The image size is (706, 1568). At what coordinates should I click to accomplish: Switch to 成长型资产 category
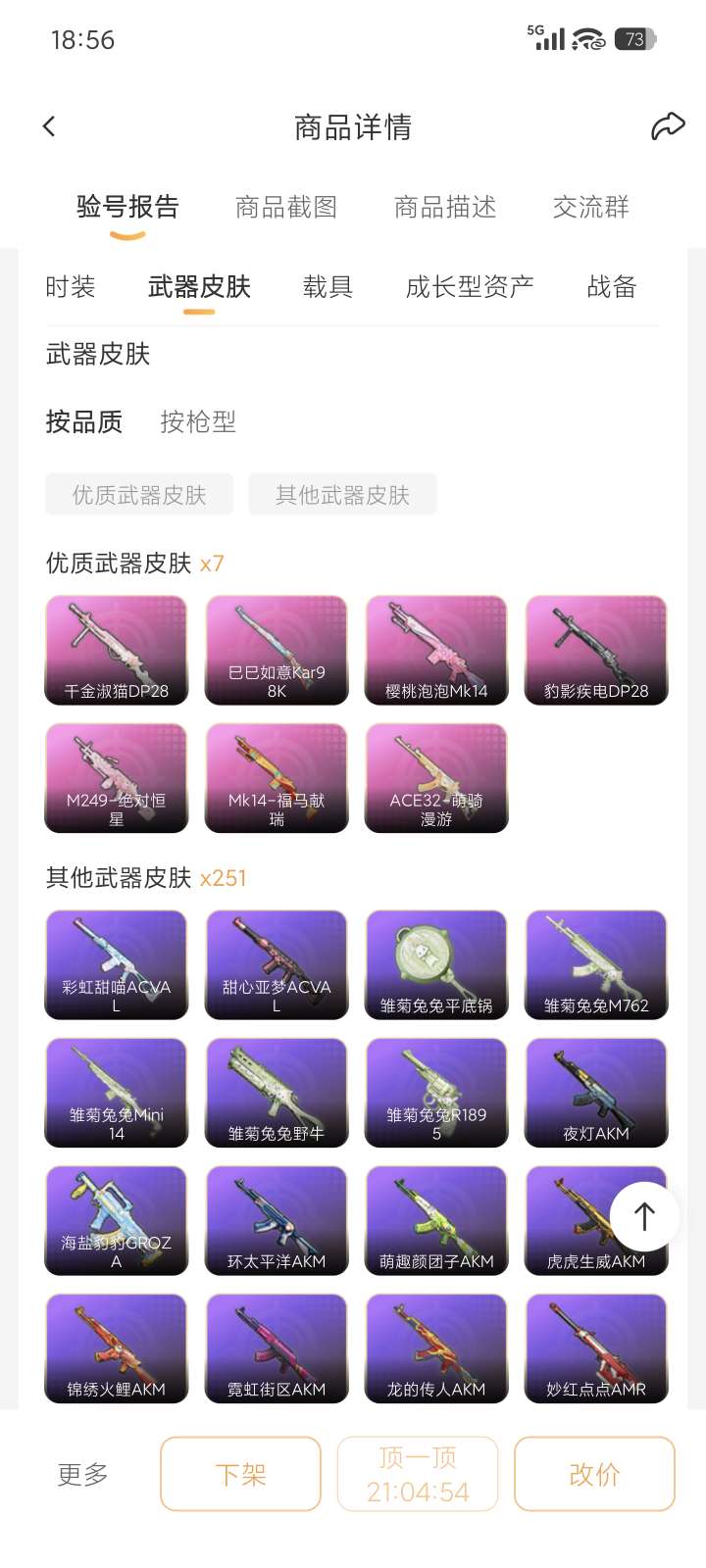[470, 286]
